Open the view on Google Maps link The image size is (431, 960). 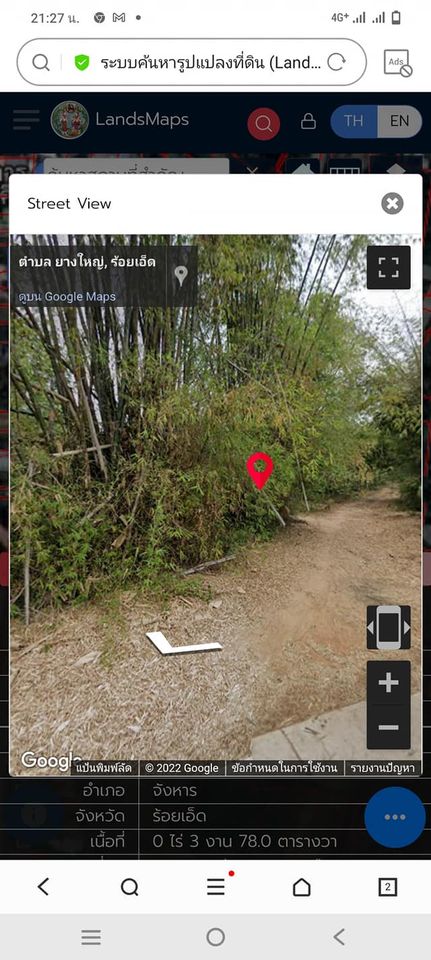click(67, 297)
